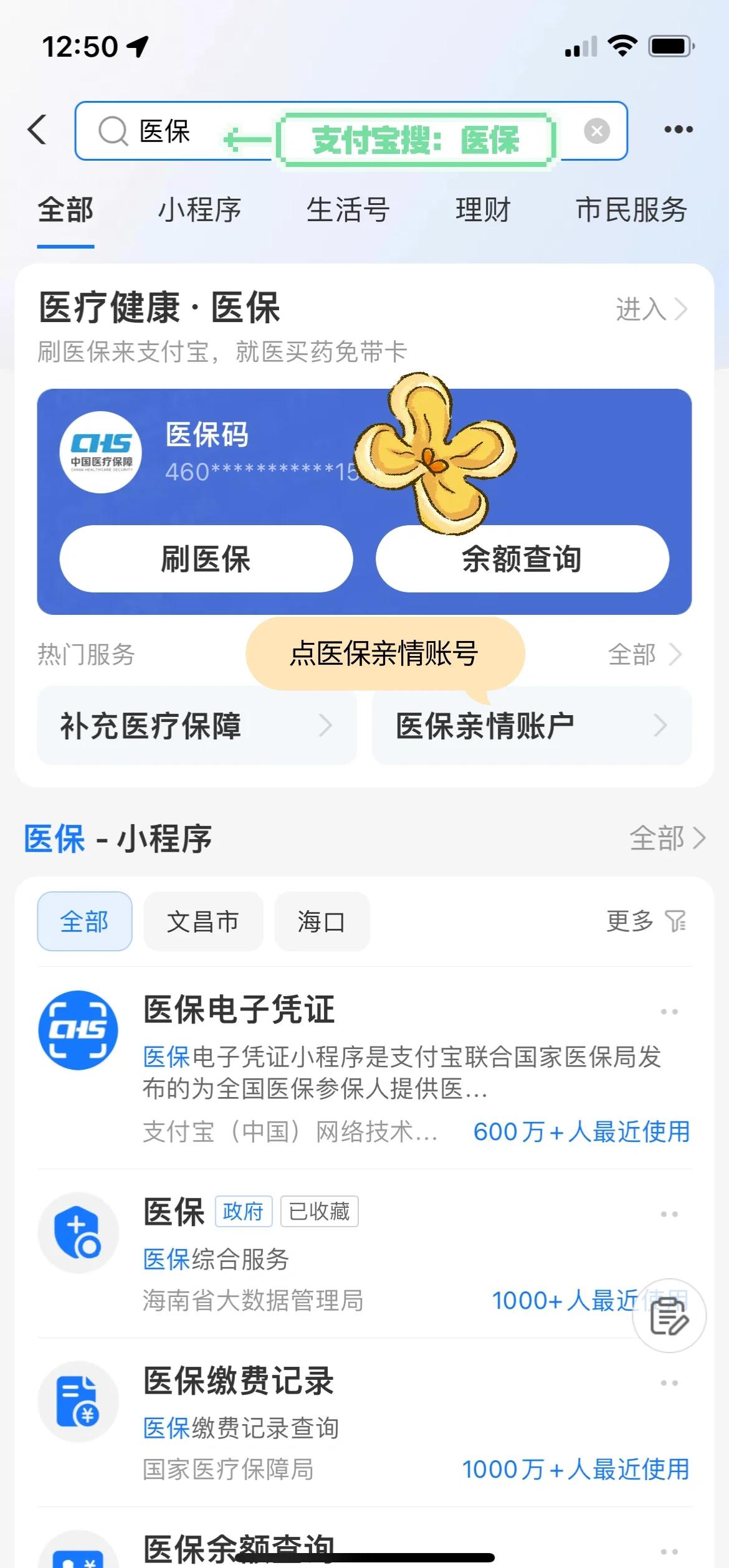Switch to the 生活号 tab
Image resolution: width=729 pixels, height=1568 pixels.
[x=348, y=210]
